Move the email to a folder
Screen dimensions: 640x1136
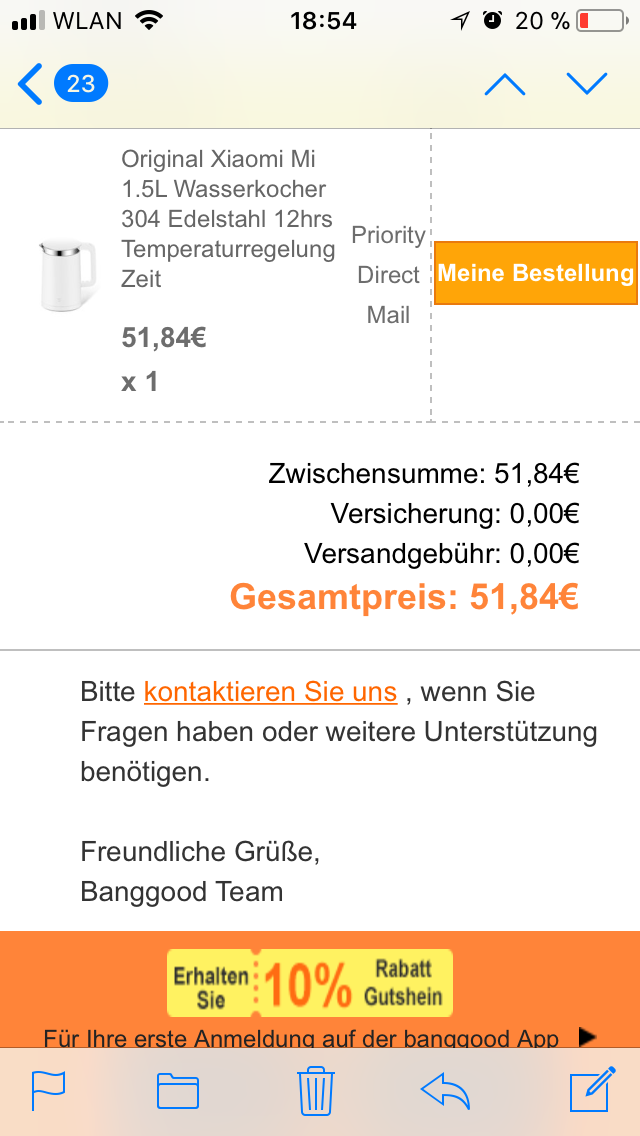point(178,1090)
